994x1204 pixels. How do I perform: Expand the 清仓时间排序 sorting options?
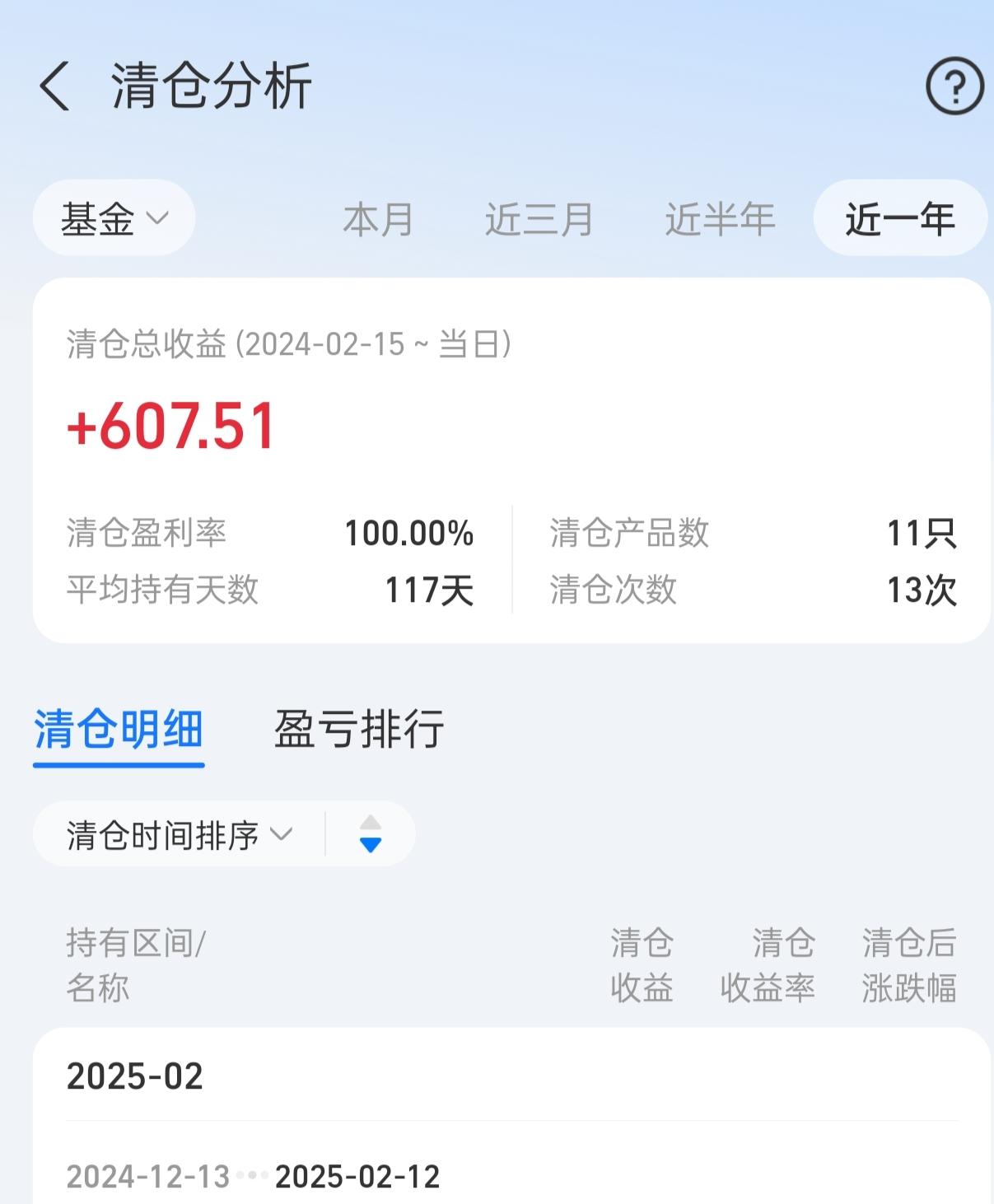(173, 833)
